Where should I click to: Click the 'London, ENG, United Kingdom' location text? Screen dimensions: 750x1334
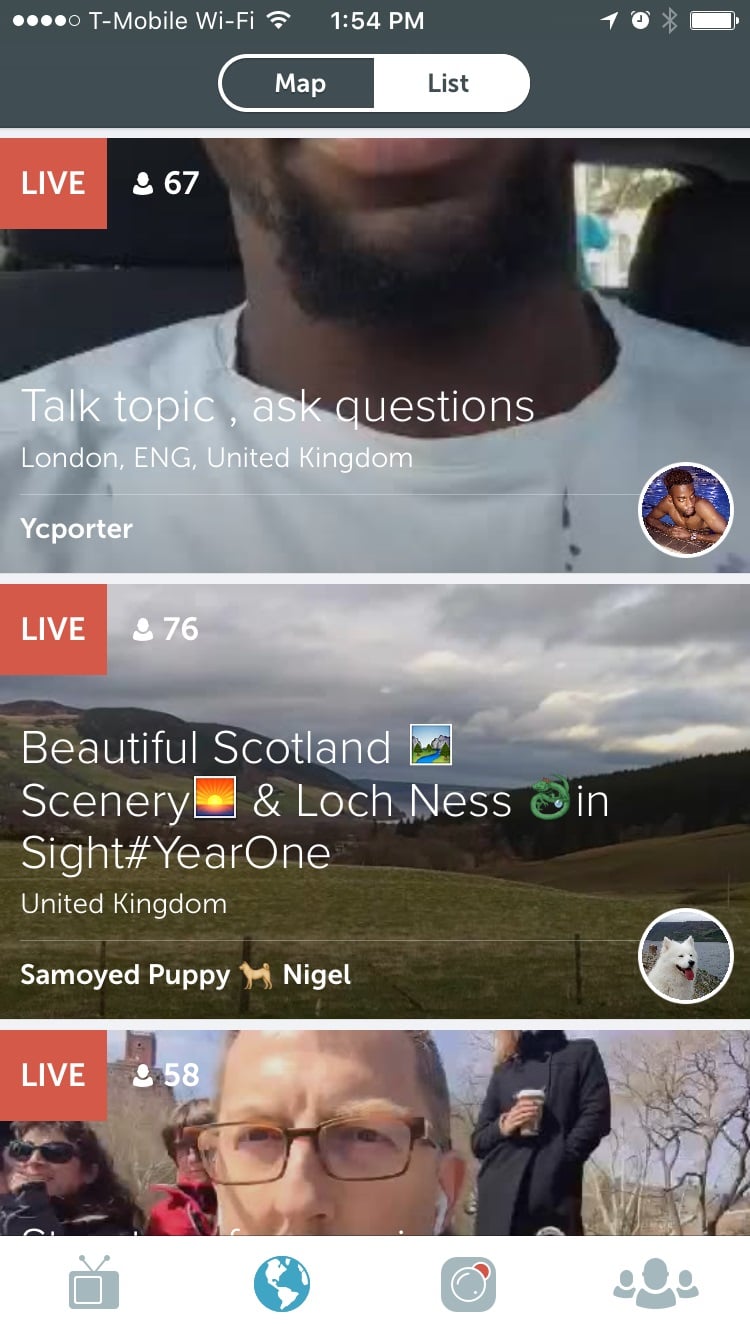coord(216,458)
